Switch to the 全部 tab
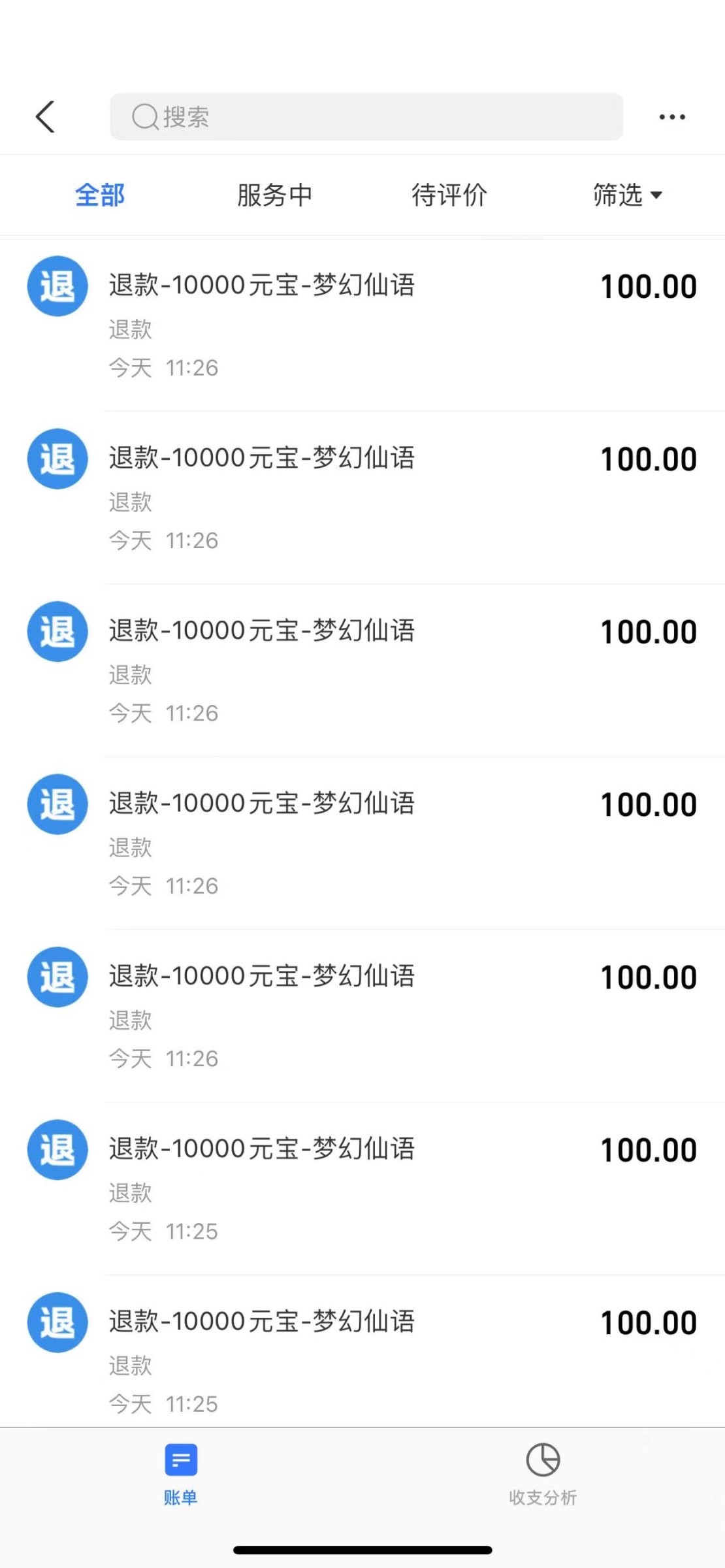This screenshot has width=725, height=1568. [x=100, y=195]
